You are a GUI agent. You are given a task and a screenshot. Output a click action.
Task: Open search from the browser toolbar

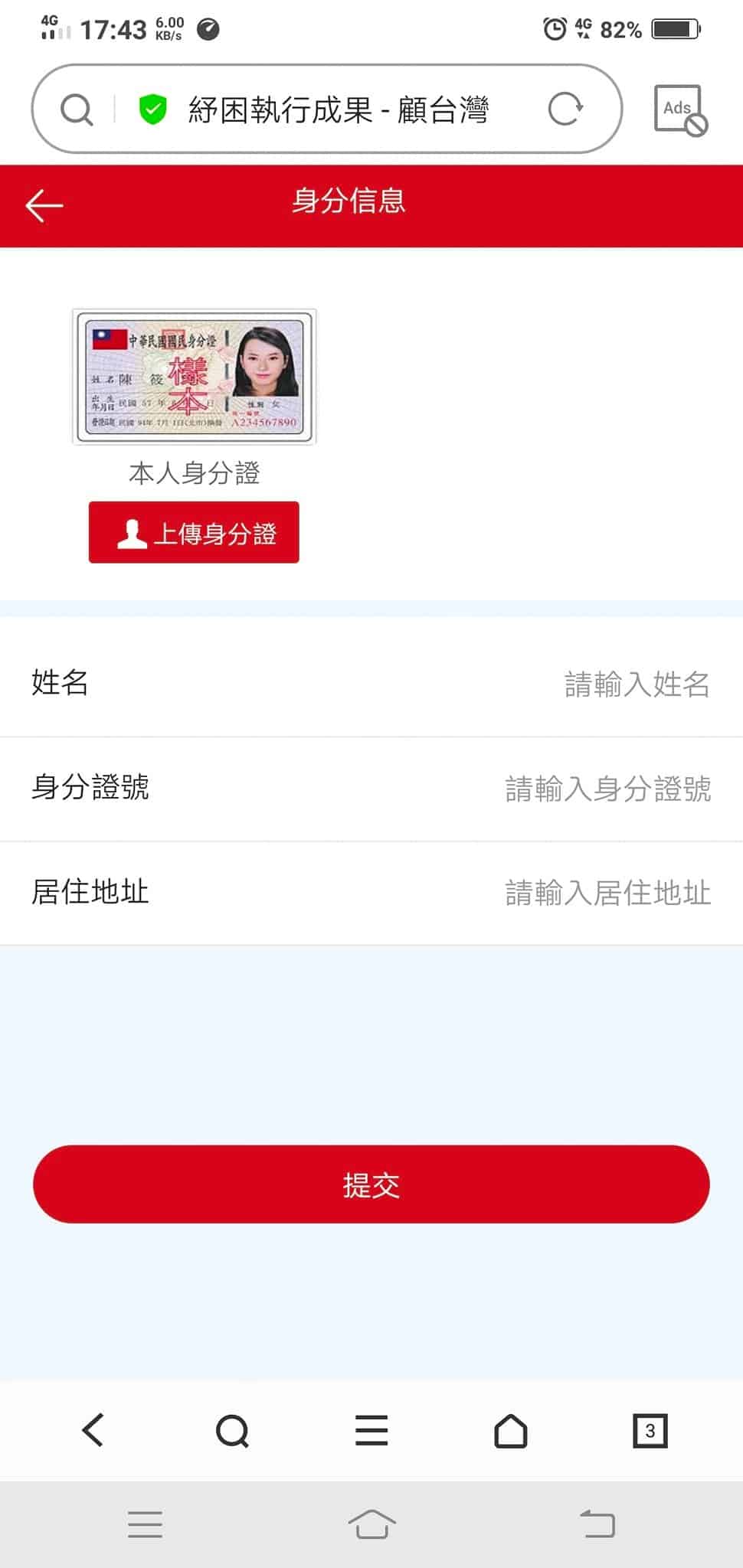click(x=232, y=1430)
